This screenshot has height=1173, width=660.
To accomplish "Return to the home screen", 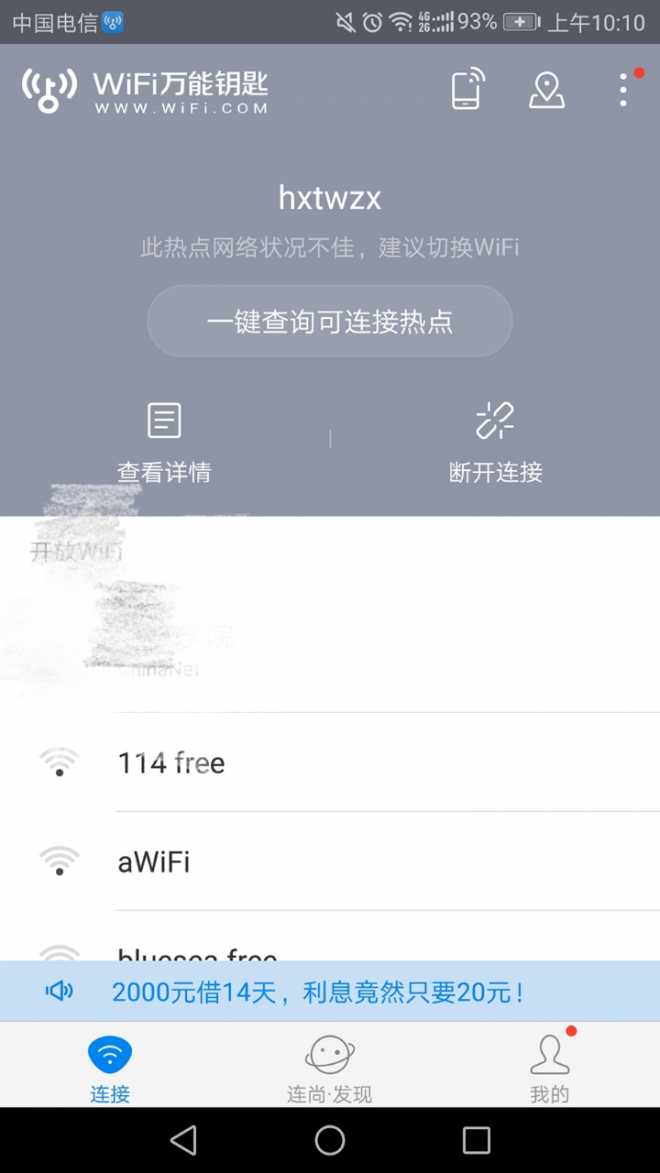I will point(330,1140).
